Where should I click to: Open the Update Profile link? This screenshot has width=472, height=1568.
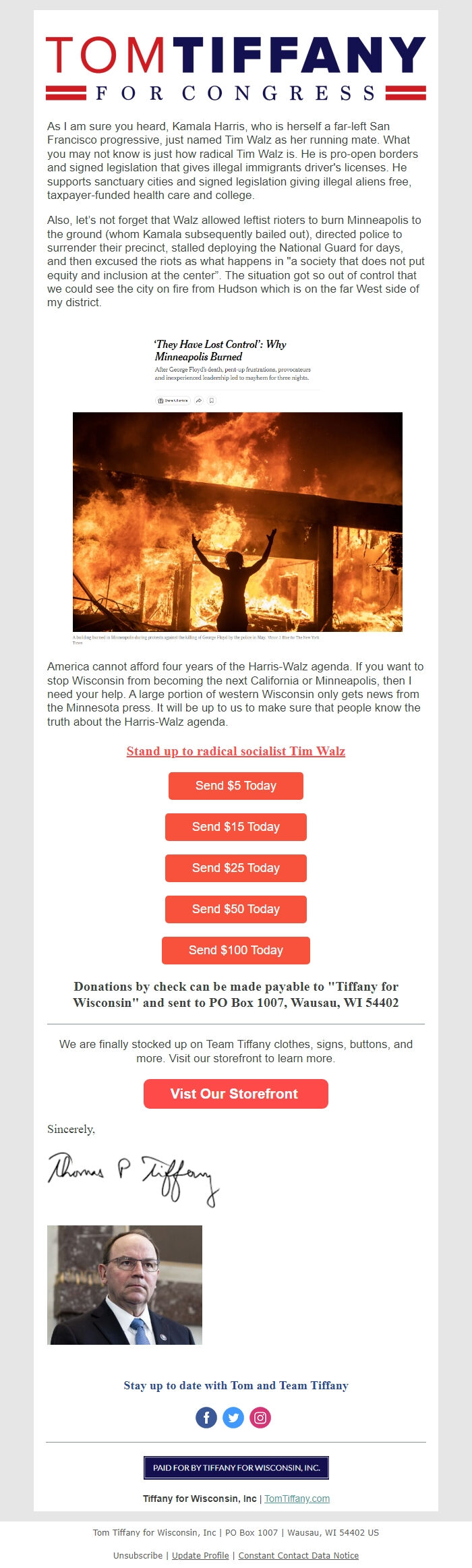click(200, 1555)
